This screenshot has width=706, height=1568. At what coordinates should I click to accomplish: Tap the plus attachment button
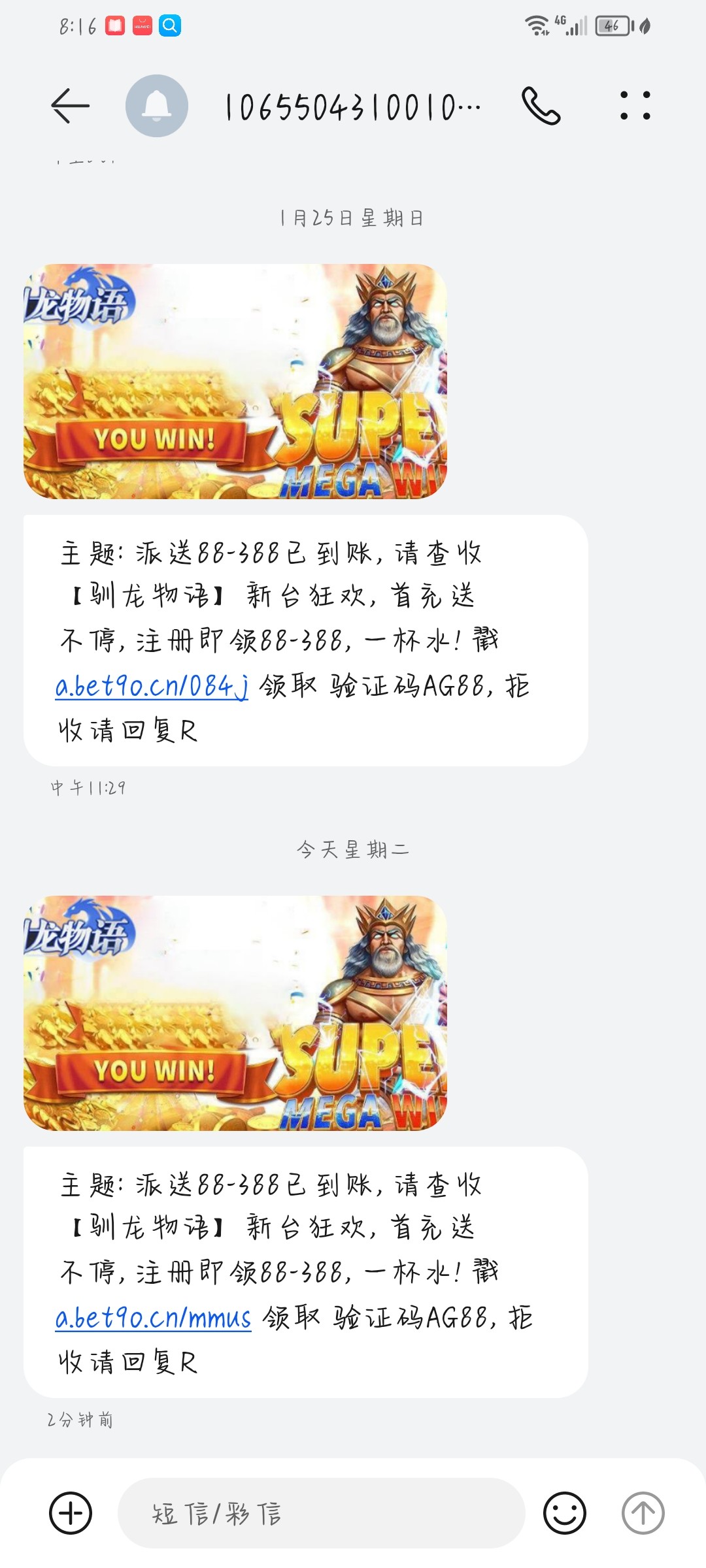coord(71,1513)
